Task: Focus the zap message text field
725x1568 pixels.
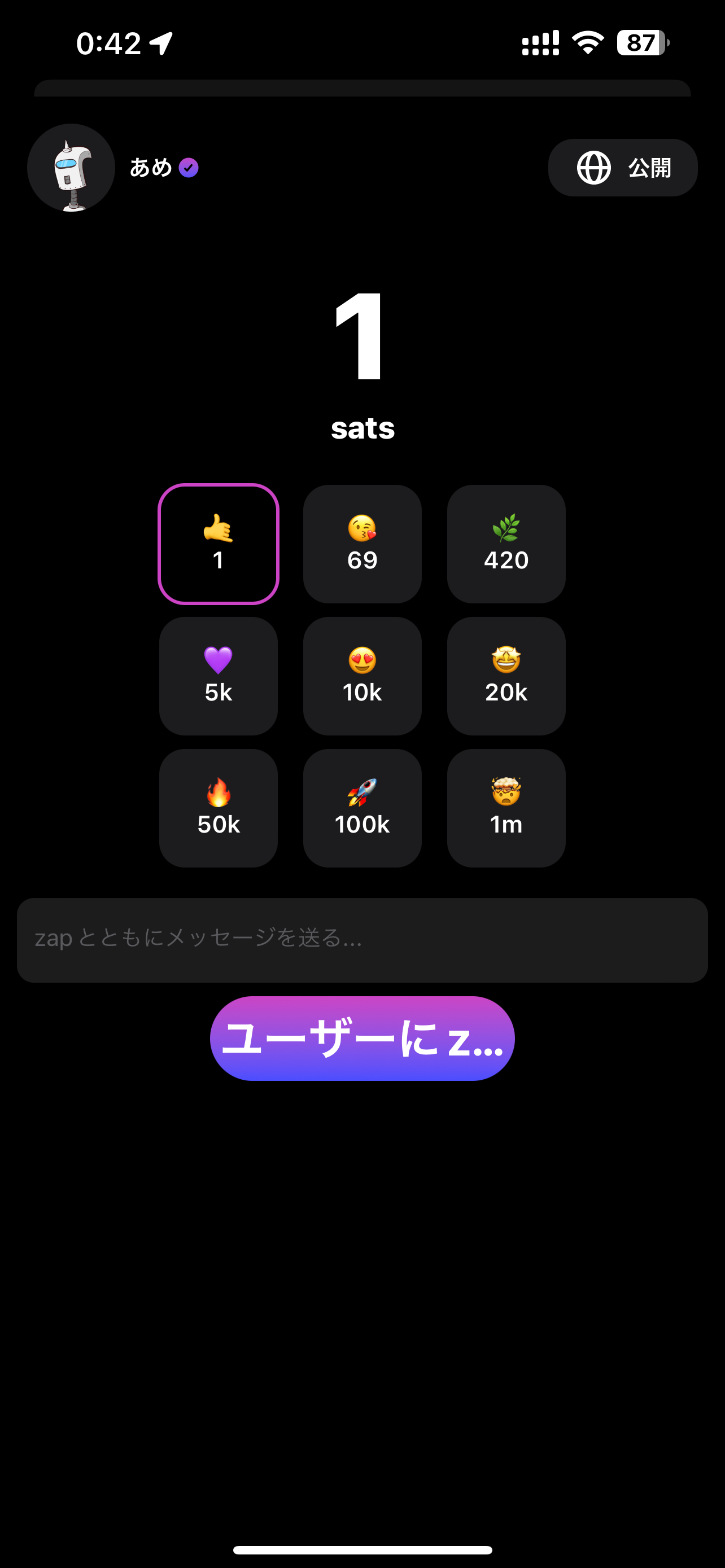Action: tap(362, 939)
